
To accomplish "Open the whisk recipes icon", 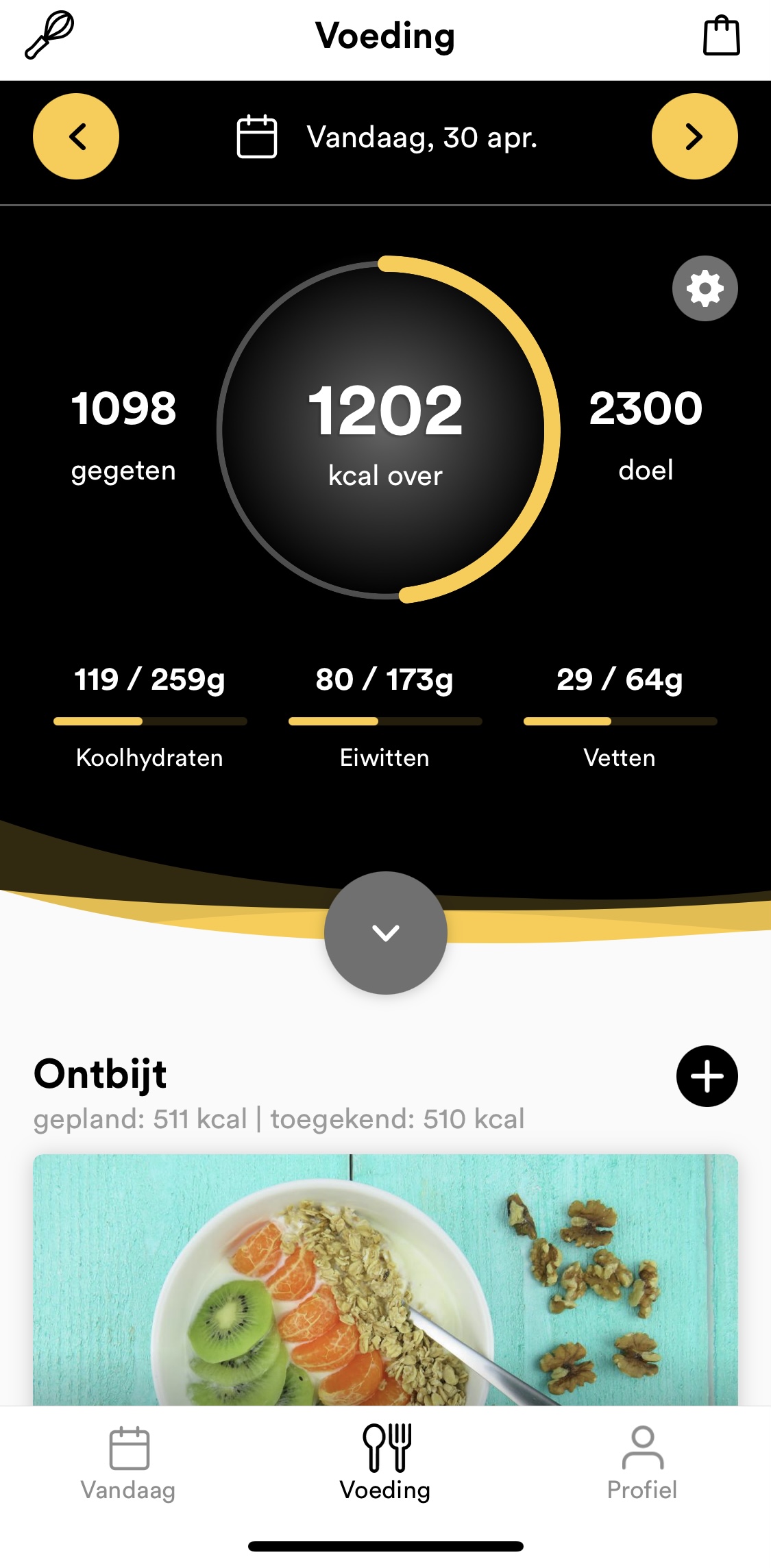I will pyautogui.click(x=49, y=36).
